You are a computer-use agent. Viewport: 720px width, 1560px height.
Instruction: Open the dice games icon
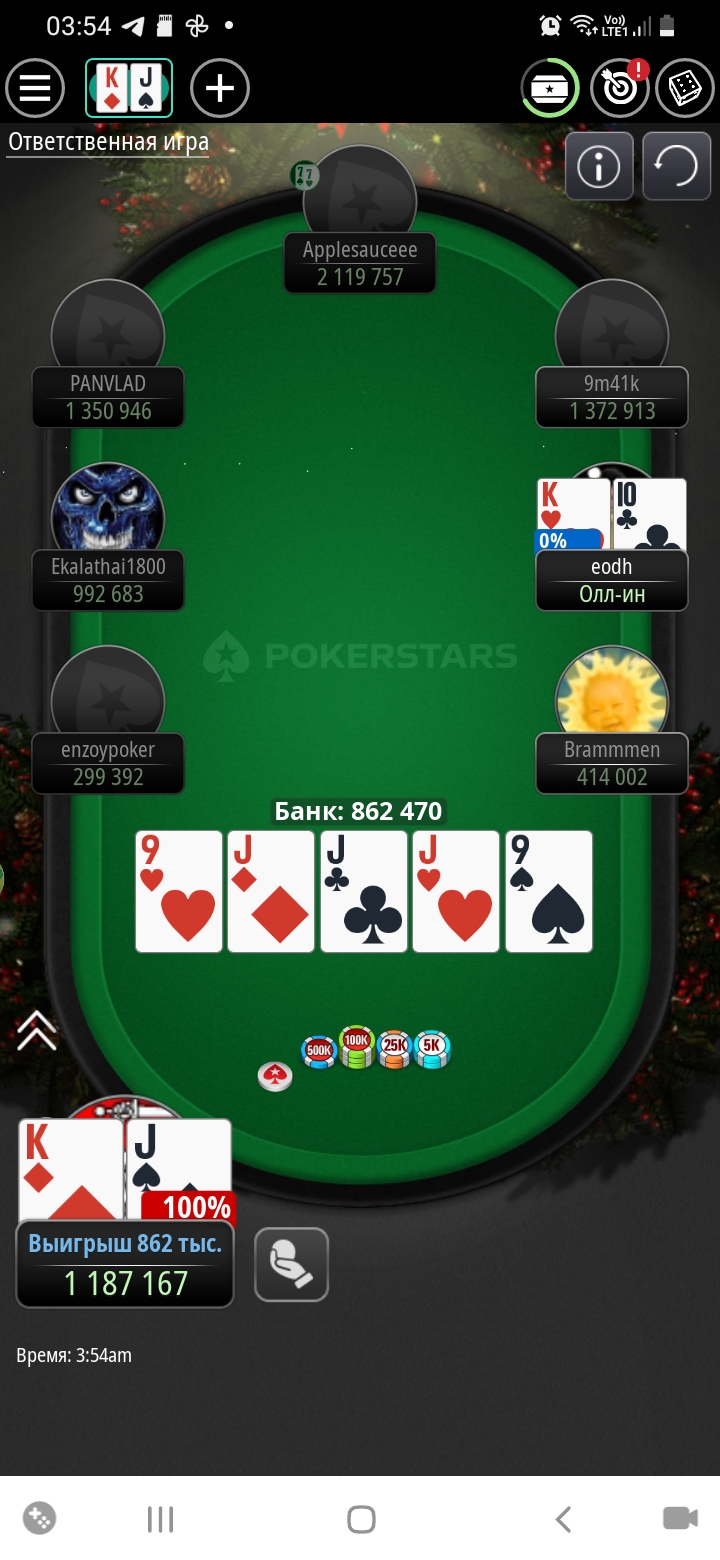(684, 88)
